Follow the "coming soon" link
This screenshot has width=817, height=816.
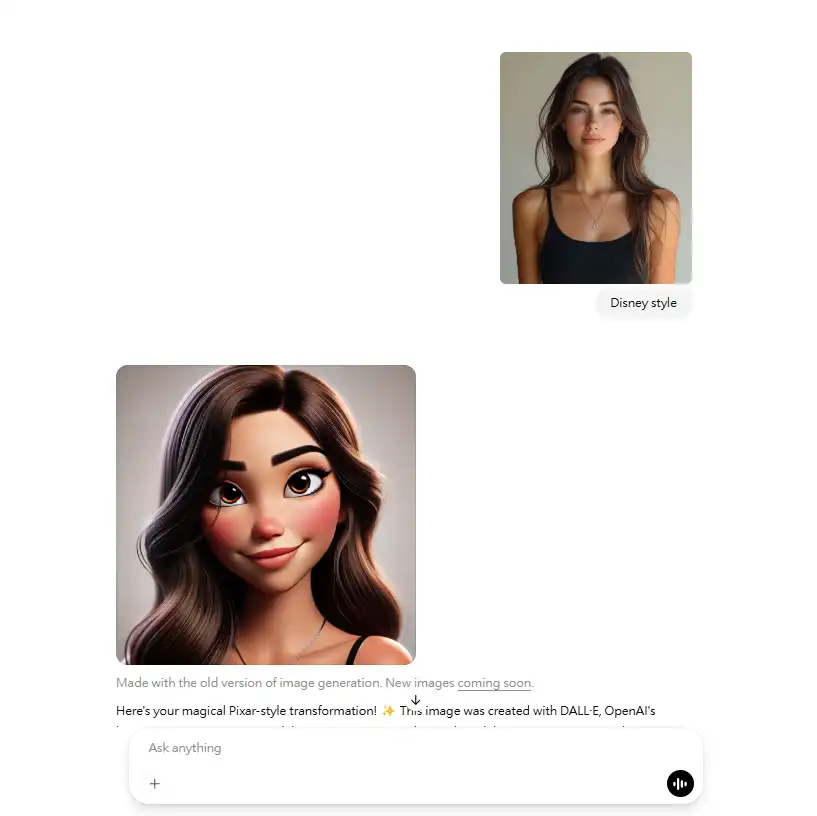tap(494, 683)
